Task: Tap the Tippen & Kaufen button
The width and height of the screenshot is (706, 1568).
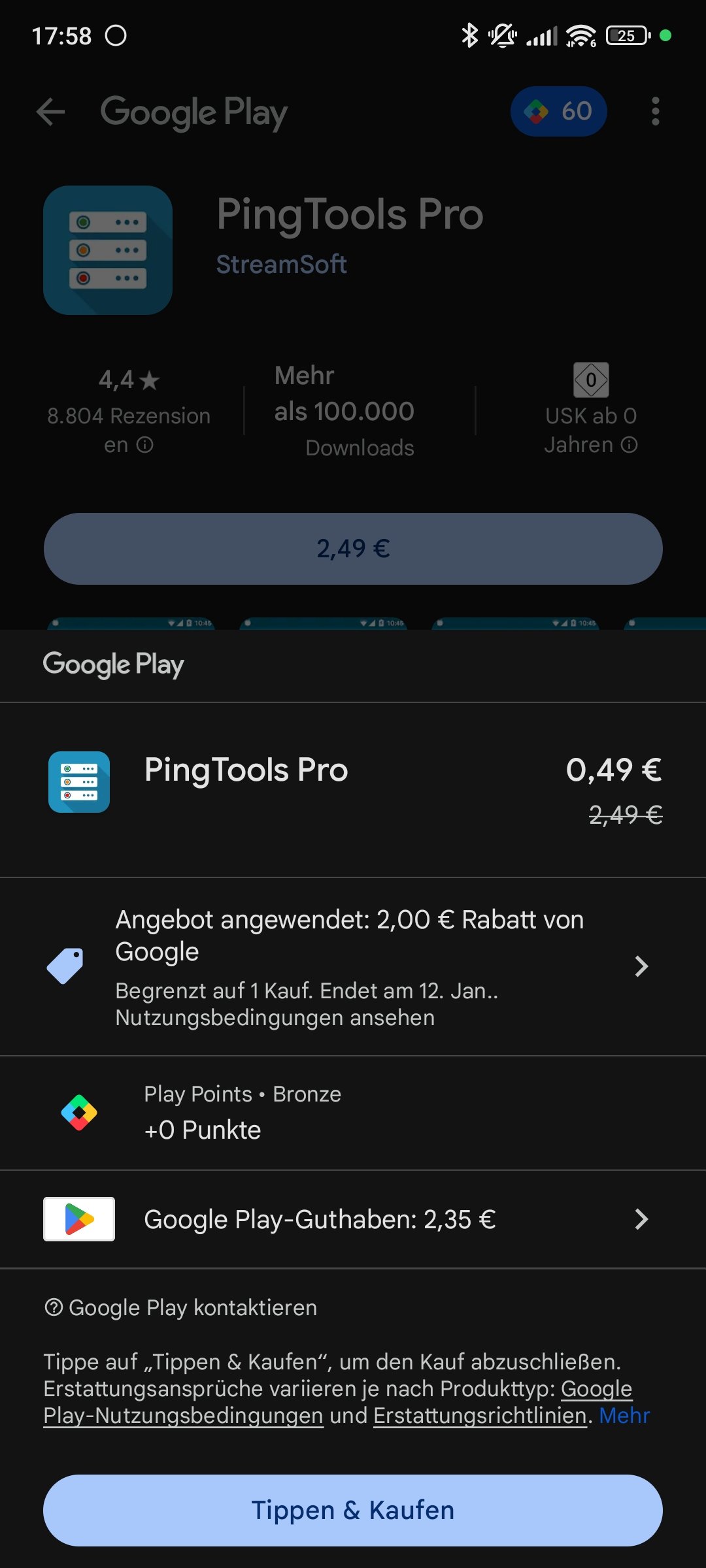Action: click(x=353, y=1510)
